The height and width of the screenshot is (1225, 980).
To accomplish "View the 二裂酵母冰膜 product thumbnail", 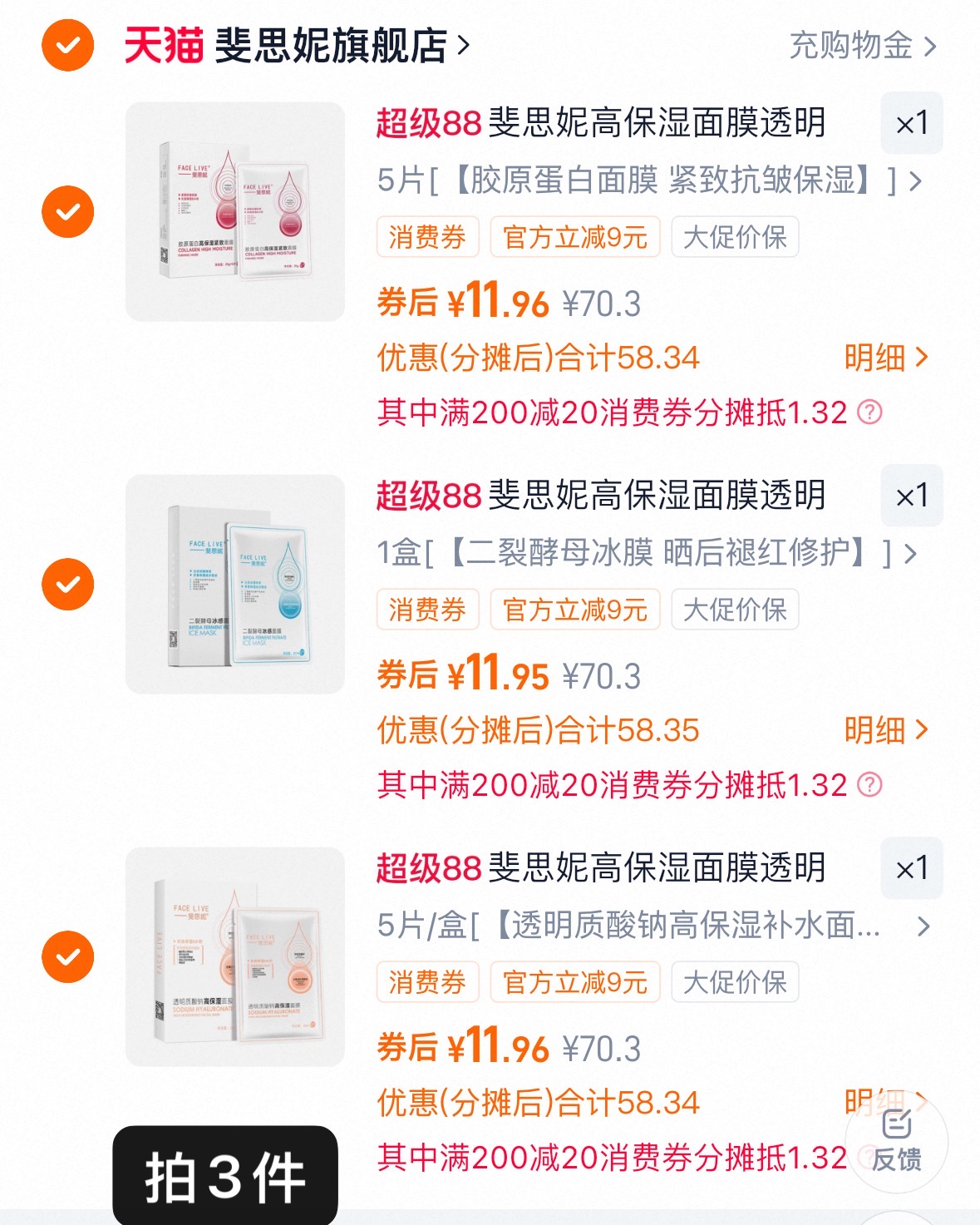I will tap(235, 582).
